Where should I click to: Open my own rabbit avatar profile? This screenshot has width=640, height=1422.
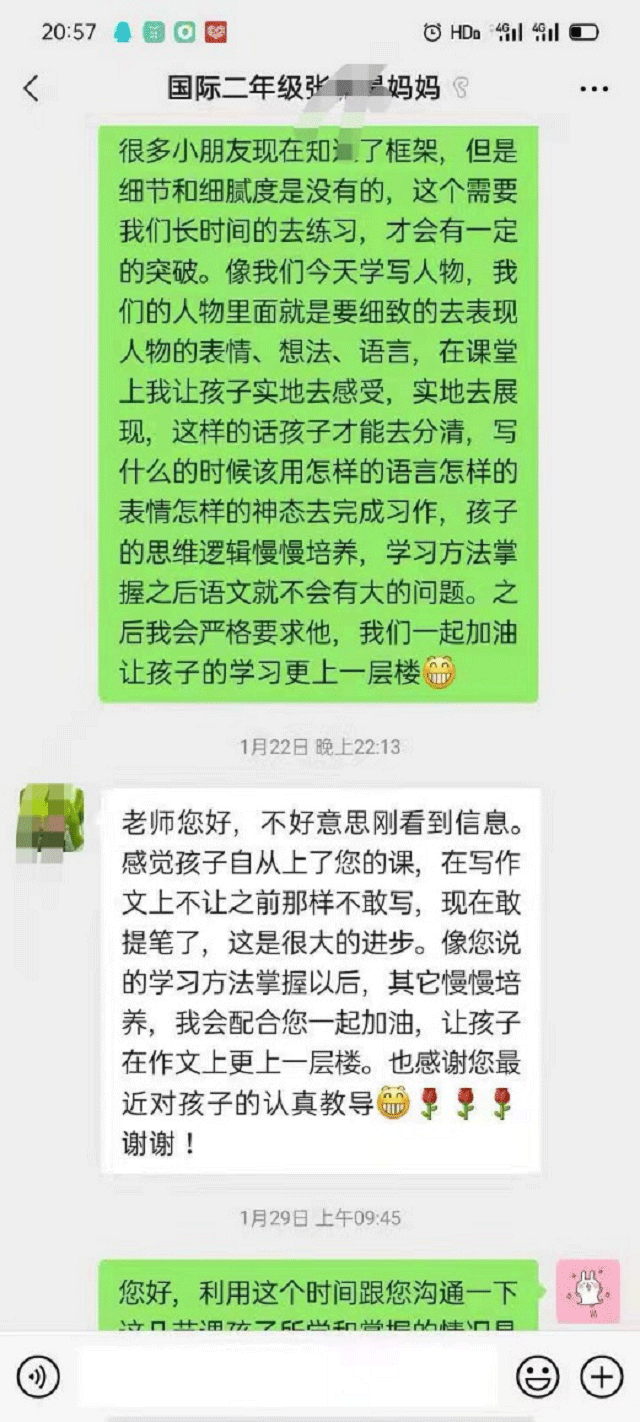click(587, 1291)
